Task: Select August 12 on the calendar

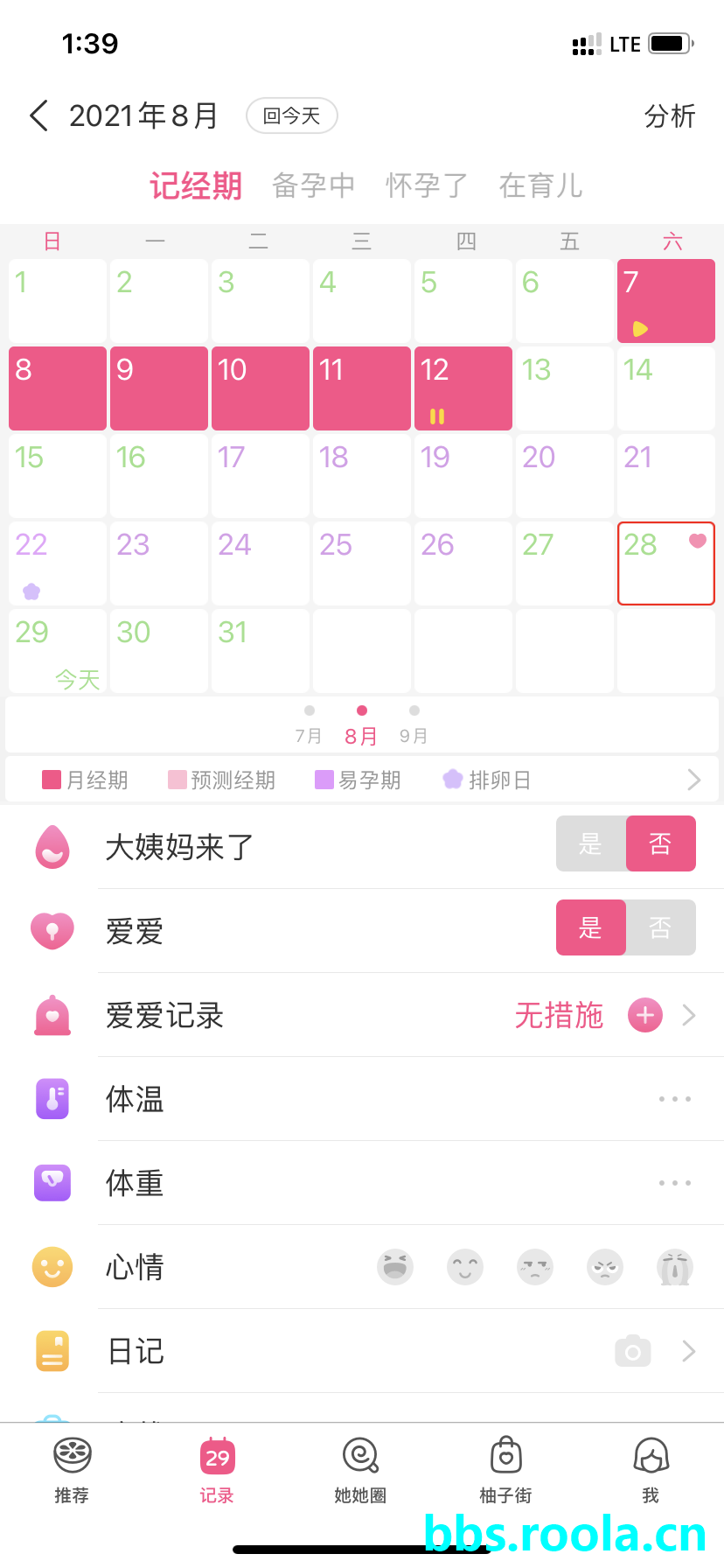Action: coord(463,388)
